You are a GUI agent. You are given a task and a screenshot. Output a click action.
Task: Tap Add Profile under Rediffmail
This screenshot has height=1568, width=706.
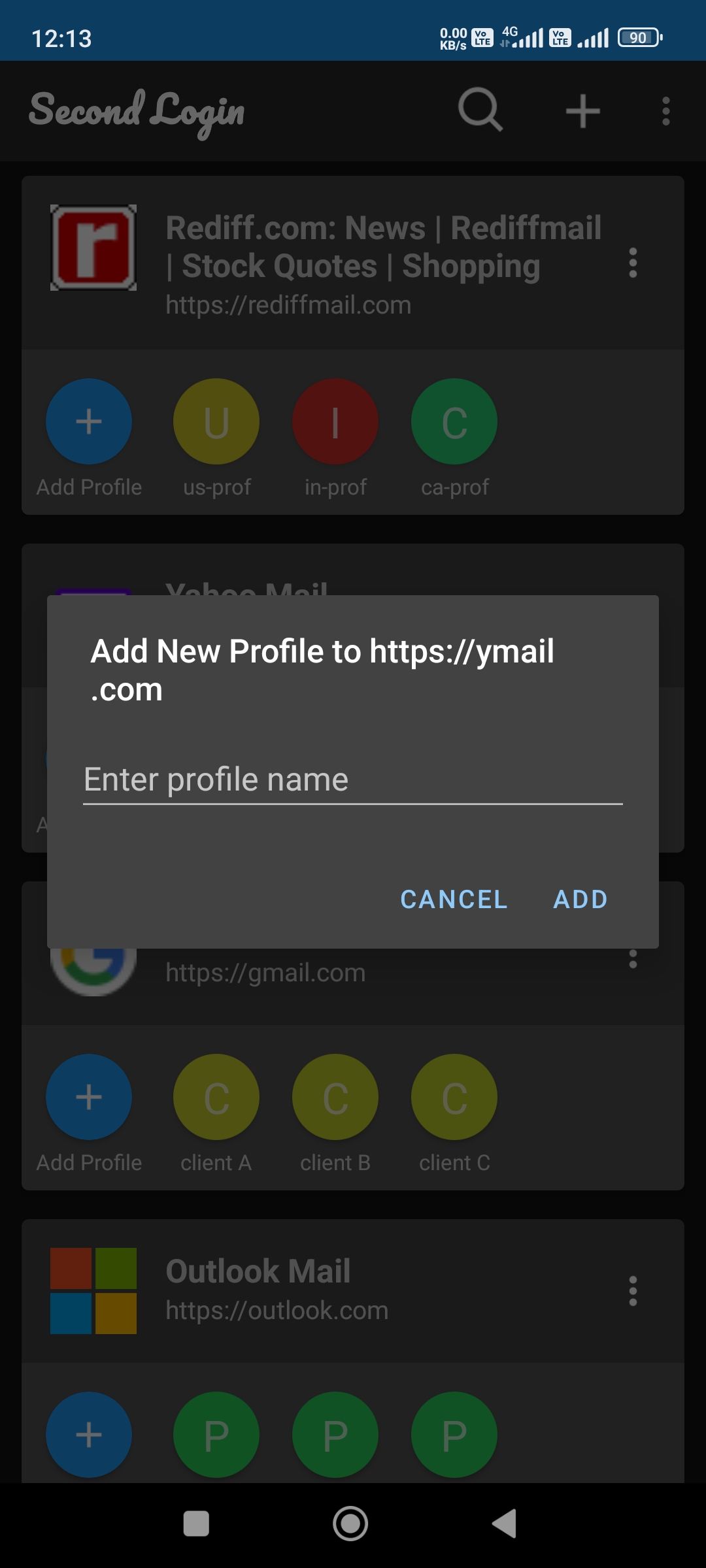click(88, 421)
